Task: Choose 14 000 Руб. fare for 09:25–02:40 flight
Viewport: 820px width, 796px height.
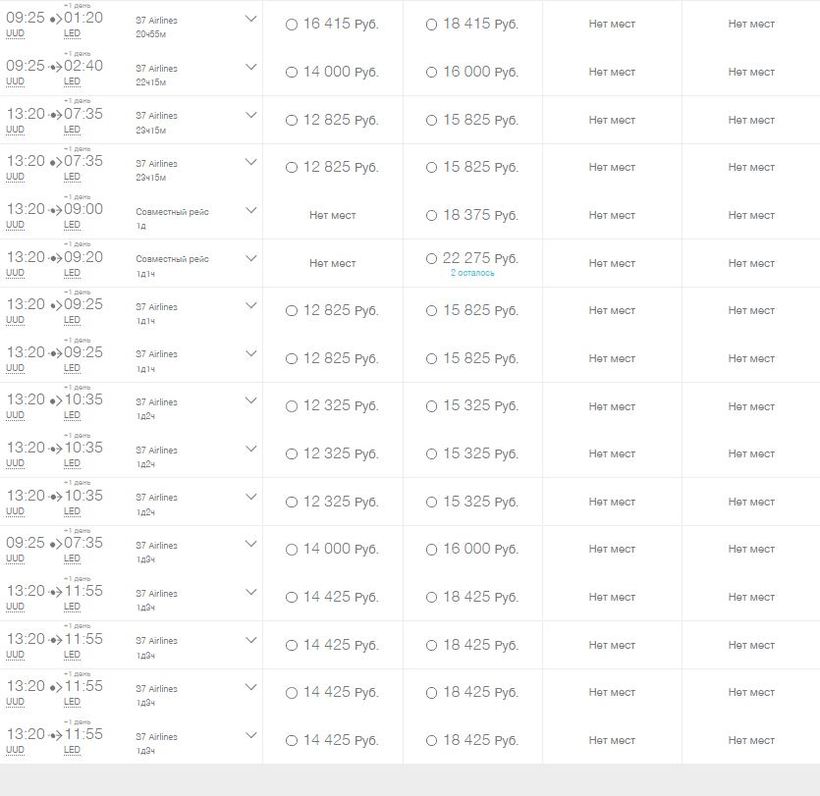Action: pyautogui.click(x=291, y=72)
